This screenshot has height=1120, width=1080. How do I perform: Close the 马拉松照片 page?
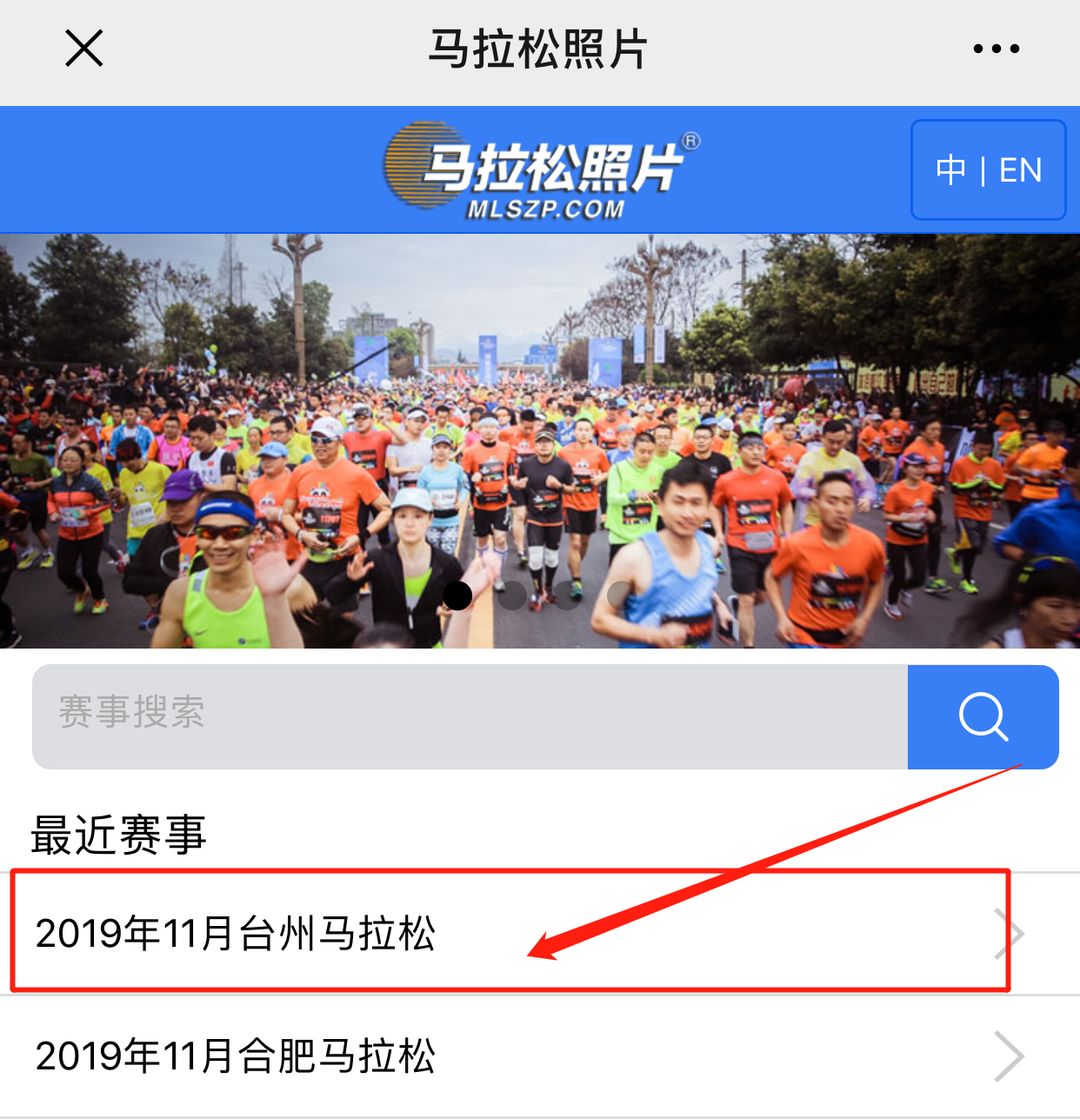pos(84,48)
